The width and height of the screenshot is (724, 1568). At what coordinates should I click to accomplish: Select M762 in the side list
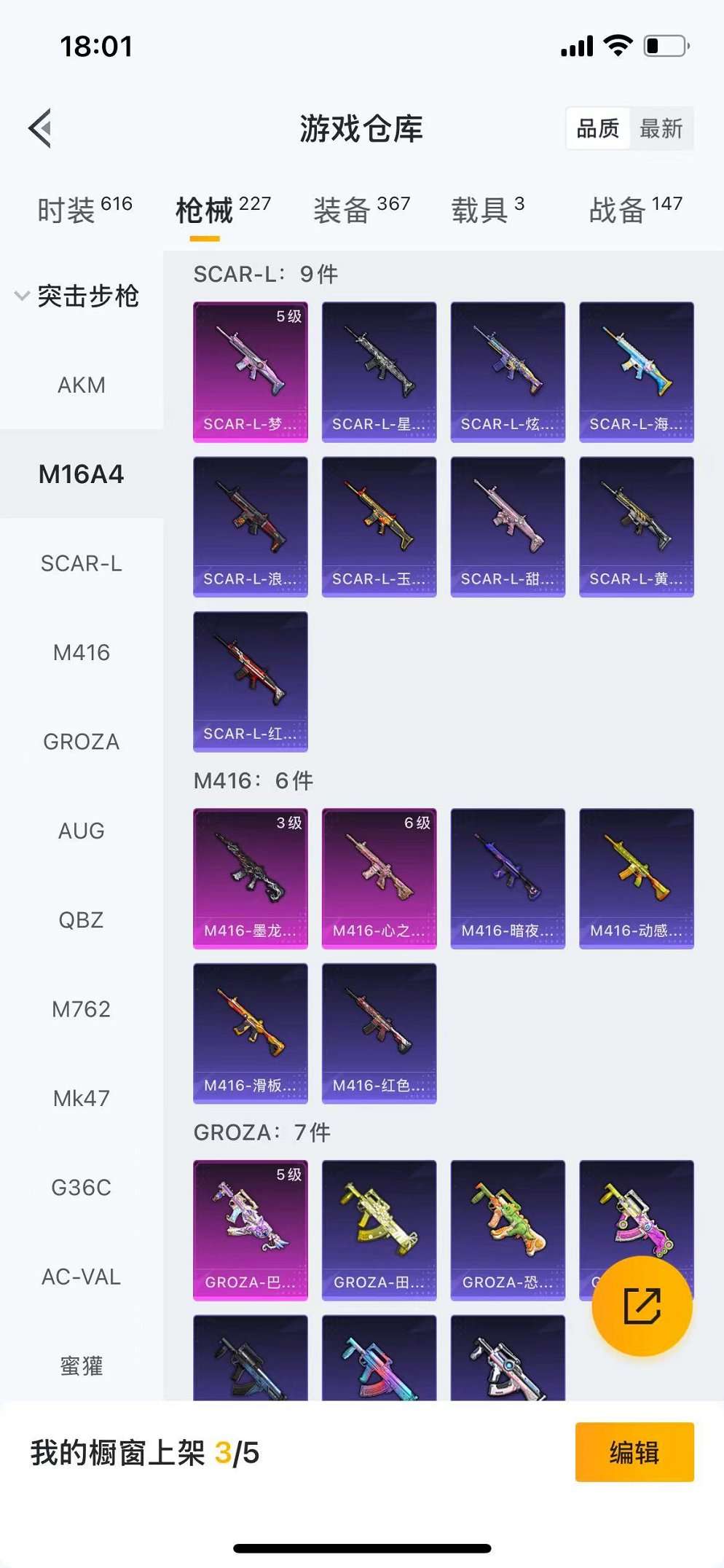point(82,1009)
